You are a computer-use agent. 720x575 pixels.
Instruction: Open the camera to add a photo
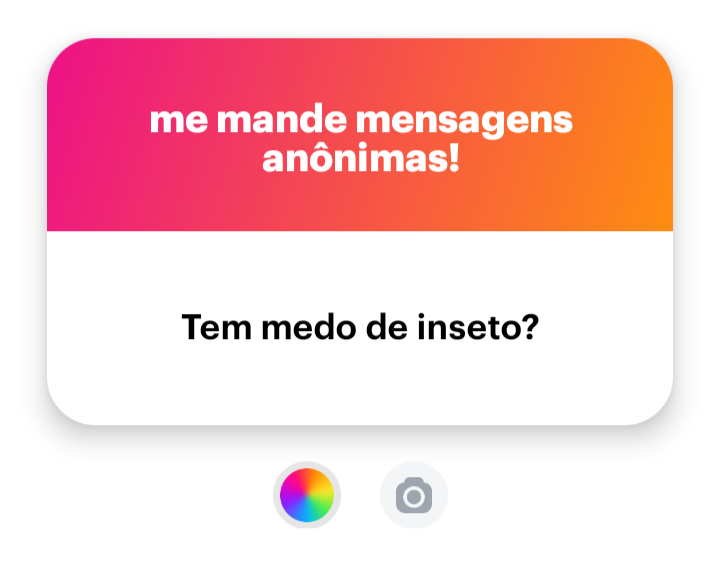pyautogui.click(x=413, y=495)
